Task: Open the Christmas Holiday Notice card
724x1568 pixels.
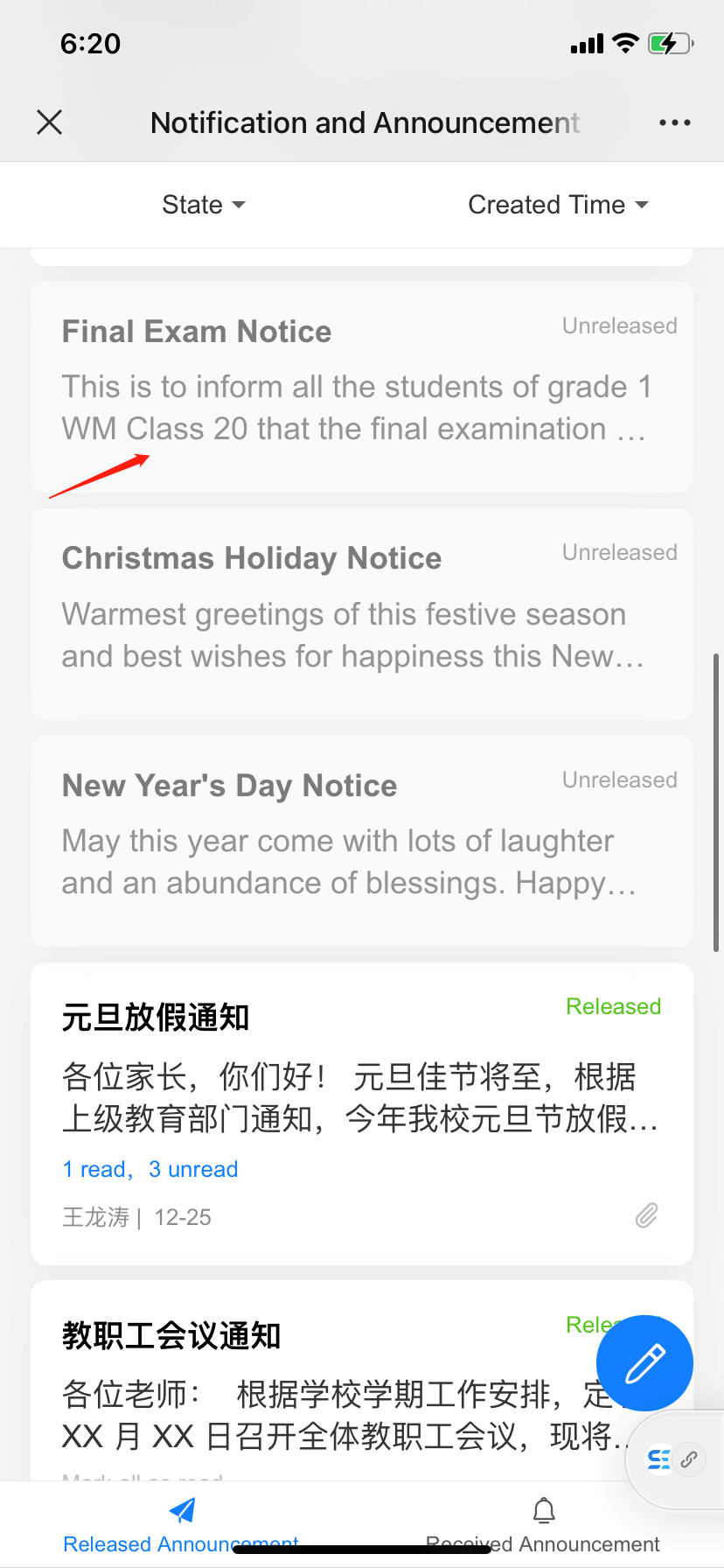Action: pos(361,612)
